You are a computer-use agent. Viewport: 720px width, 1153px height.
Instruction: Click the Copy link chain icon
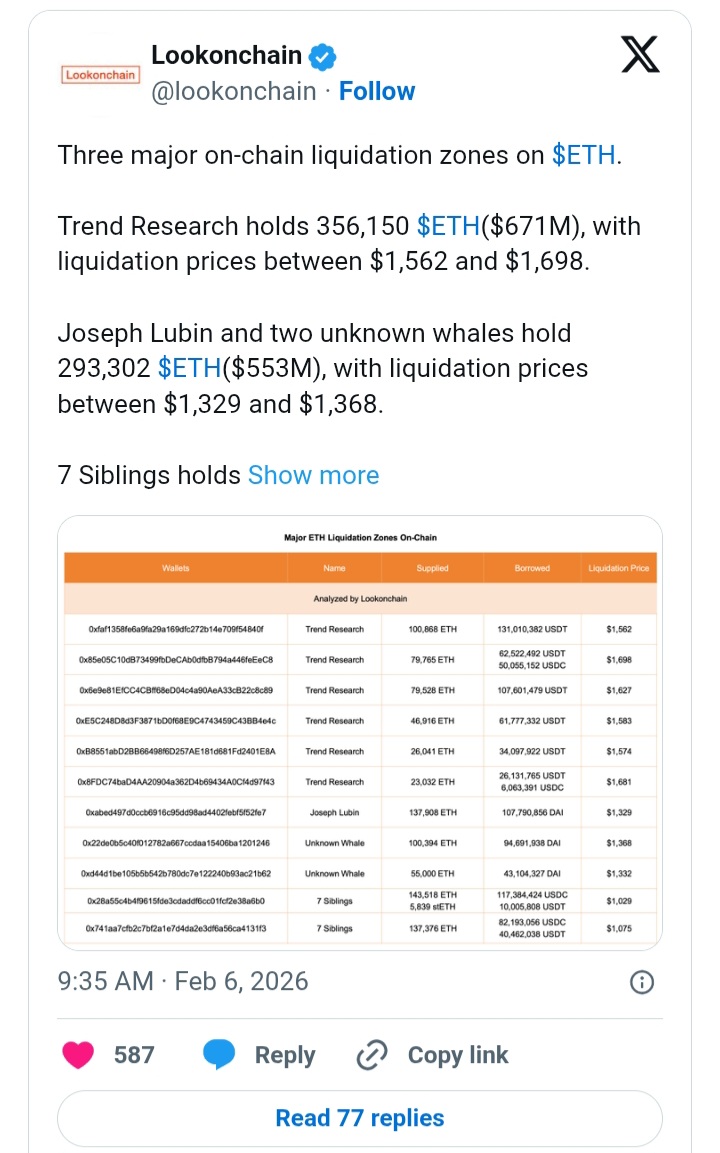pos(371,1055)
